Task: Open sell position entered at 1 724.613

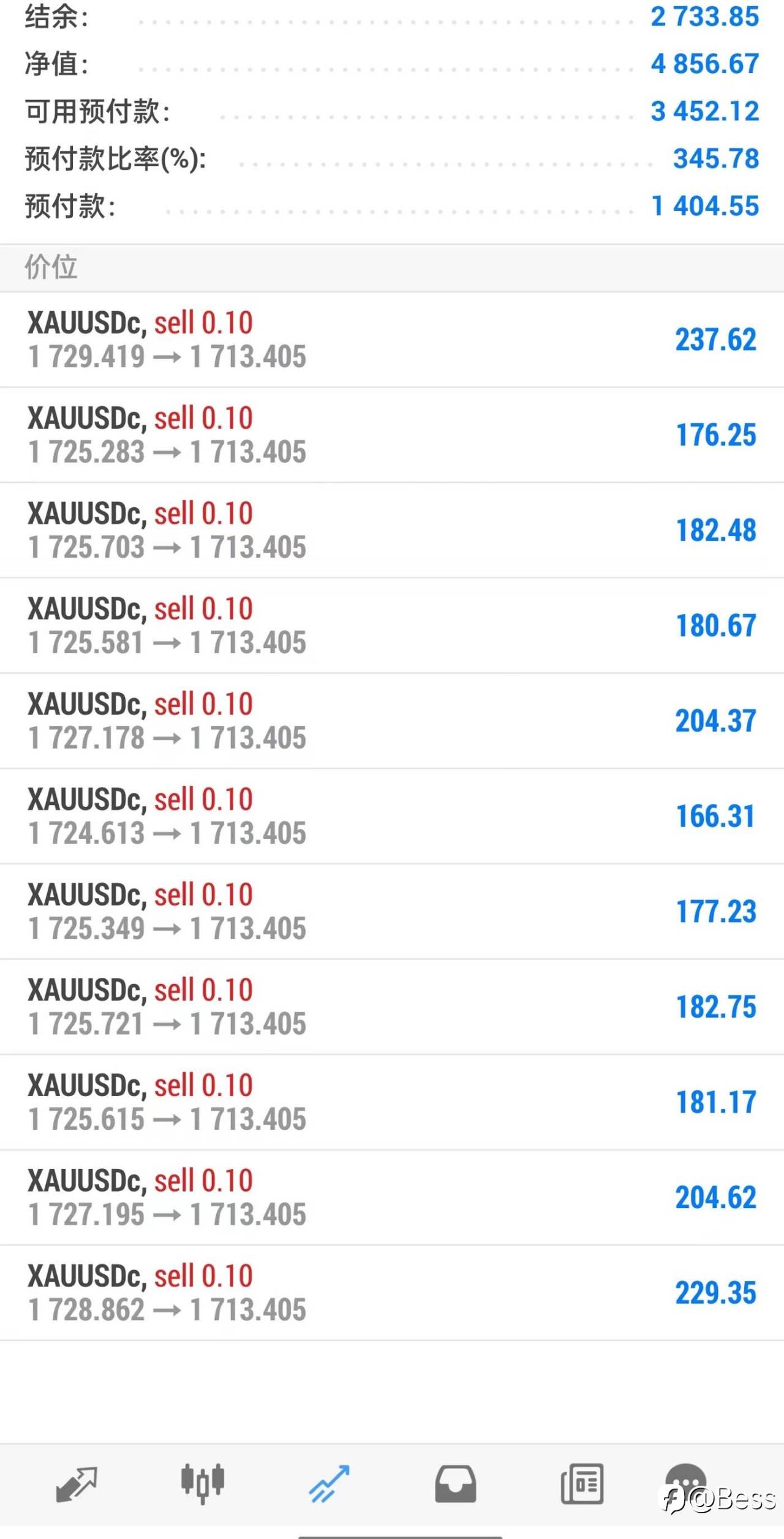Action: [x=392, y=816]
